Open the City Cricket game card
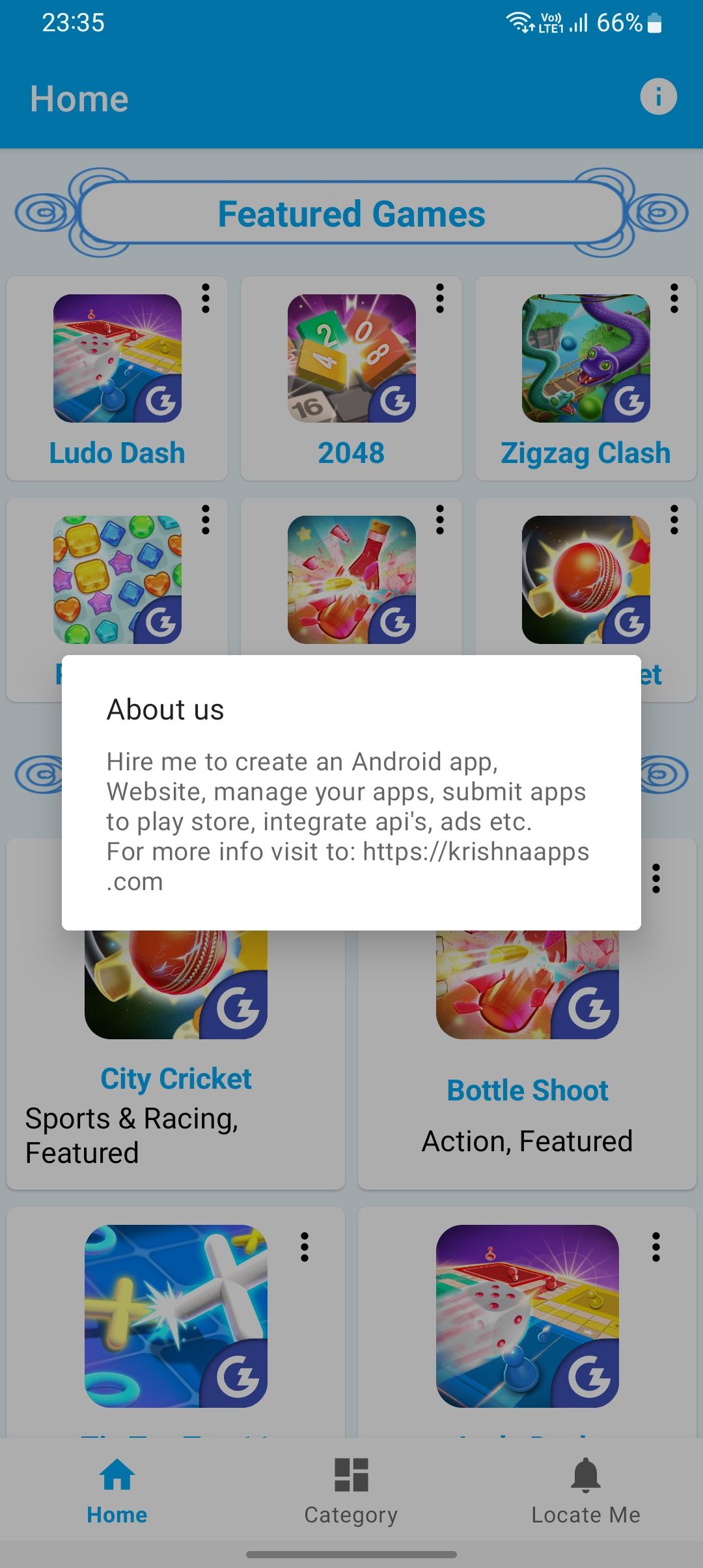This screenshot has height=1568, width=703. [x=176, y=1059]
